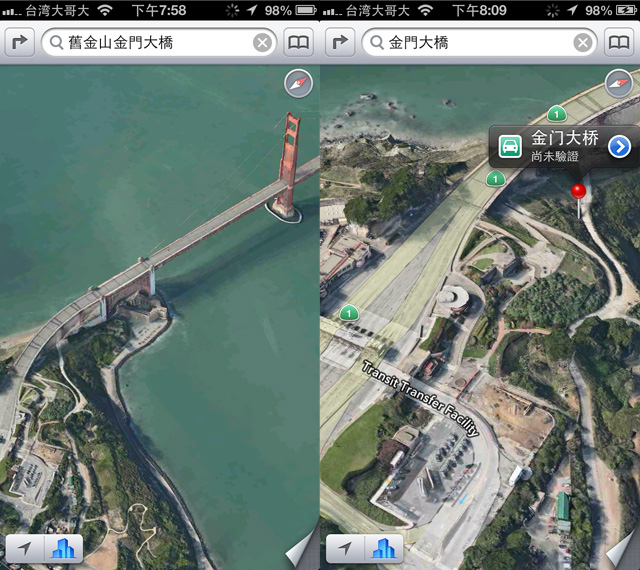
Task: Tap the search field containing 舊金山金門大橋
Action: tap(150, 43)
